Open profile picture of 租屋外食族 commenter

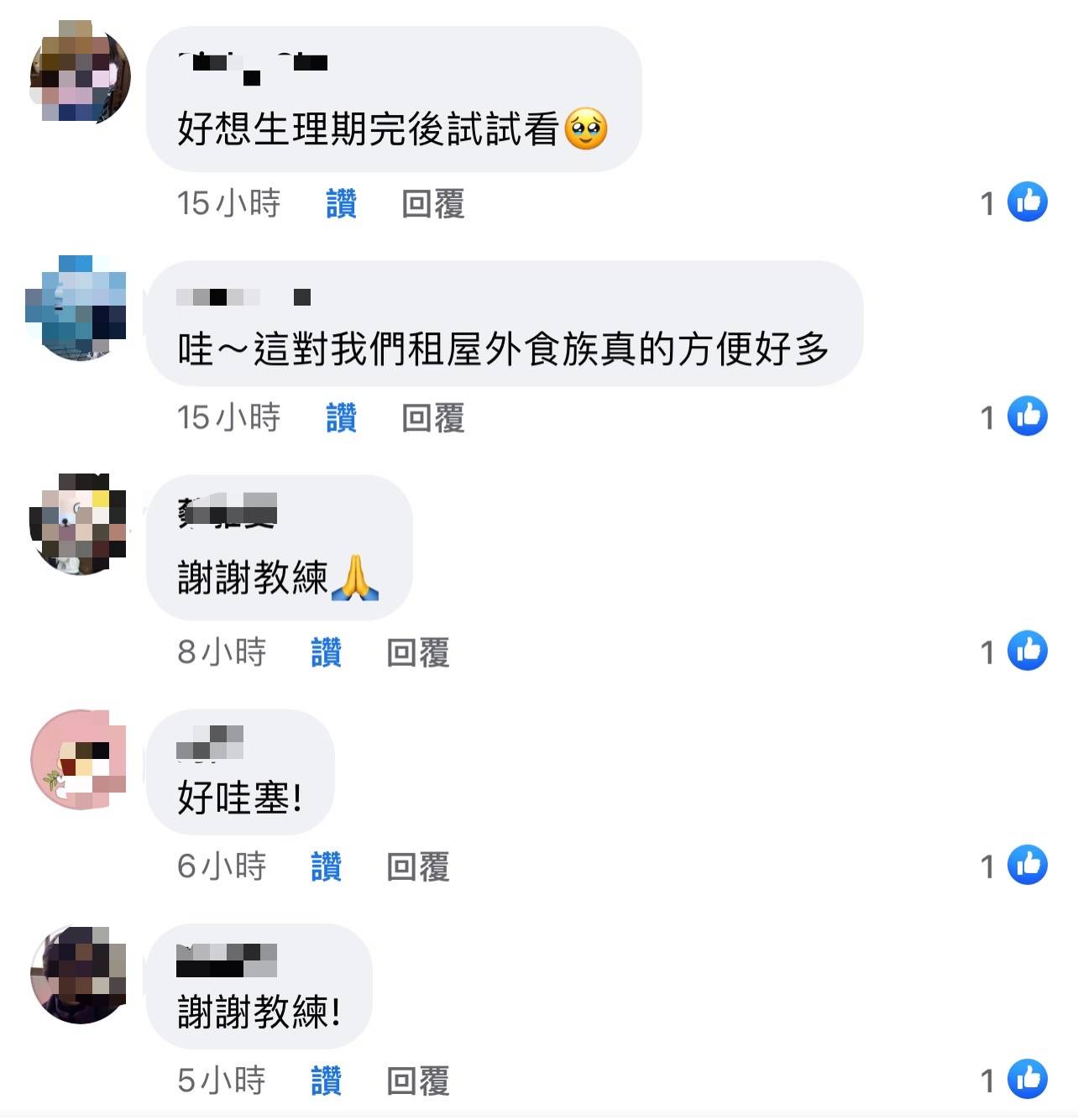[79, 310]
